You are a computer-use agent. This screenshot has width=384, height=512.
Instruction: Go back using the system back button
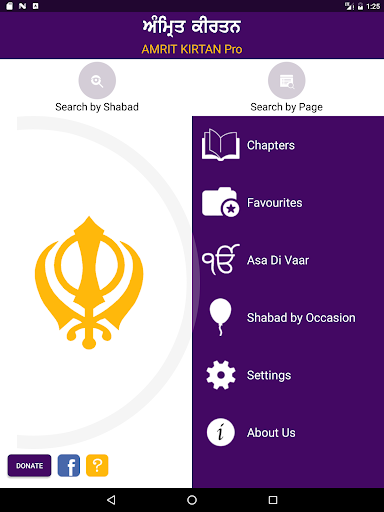(x=111, y=500)
